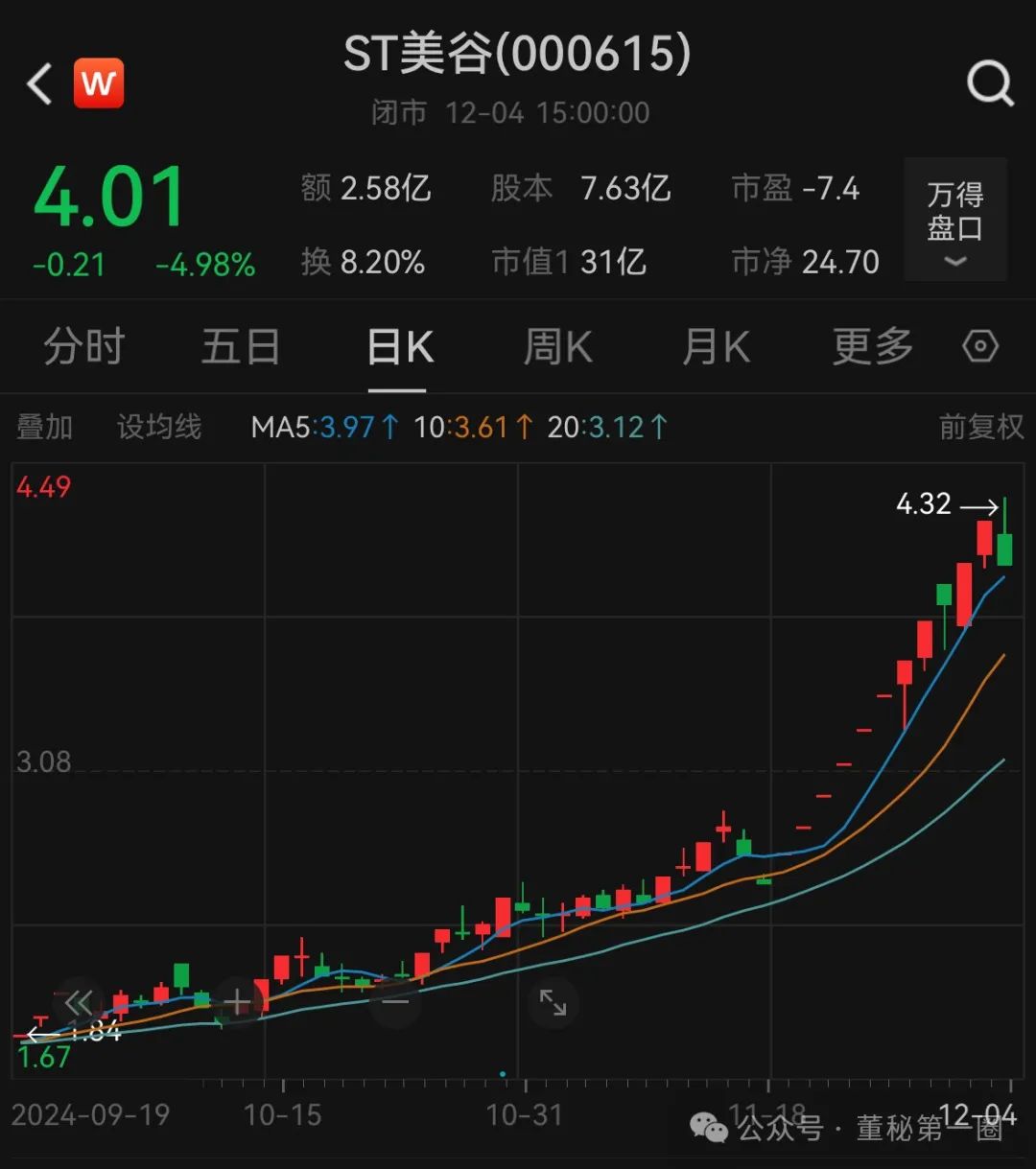Load earlier candles with the rewind icon
1036x1169 pixels.
[x=81, y=1000]
